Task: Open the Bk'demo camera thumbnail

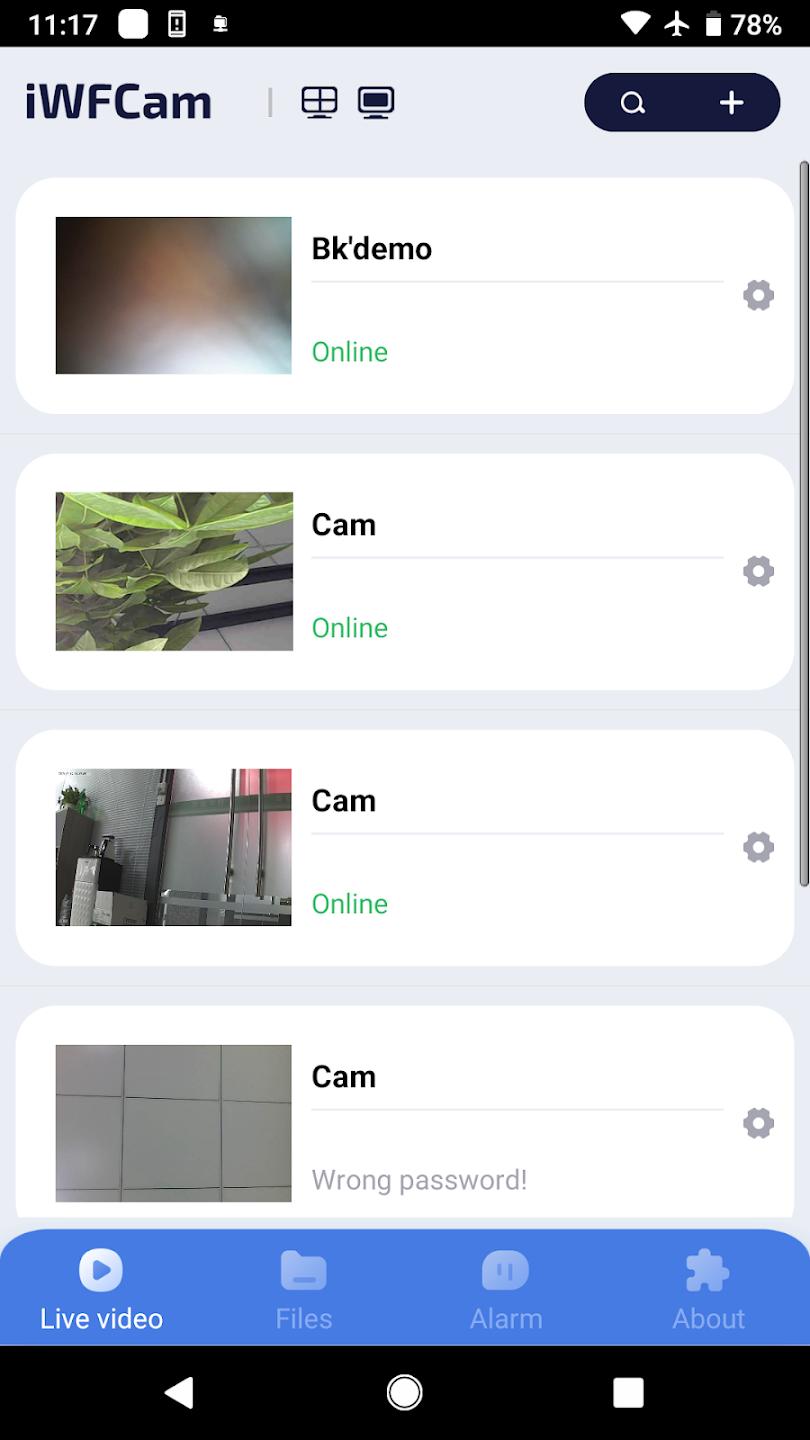Action: [173, 294]
